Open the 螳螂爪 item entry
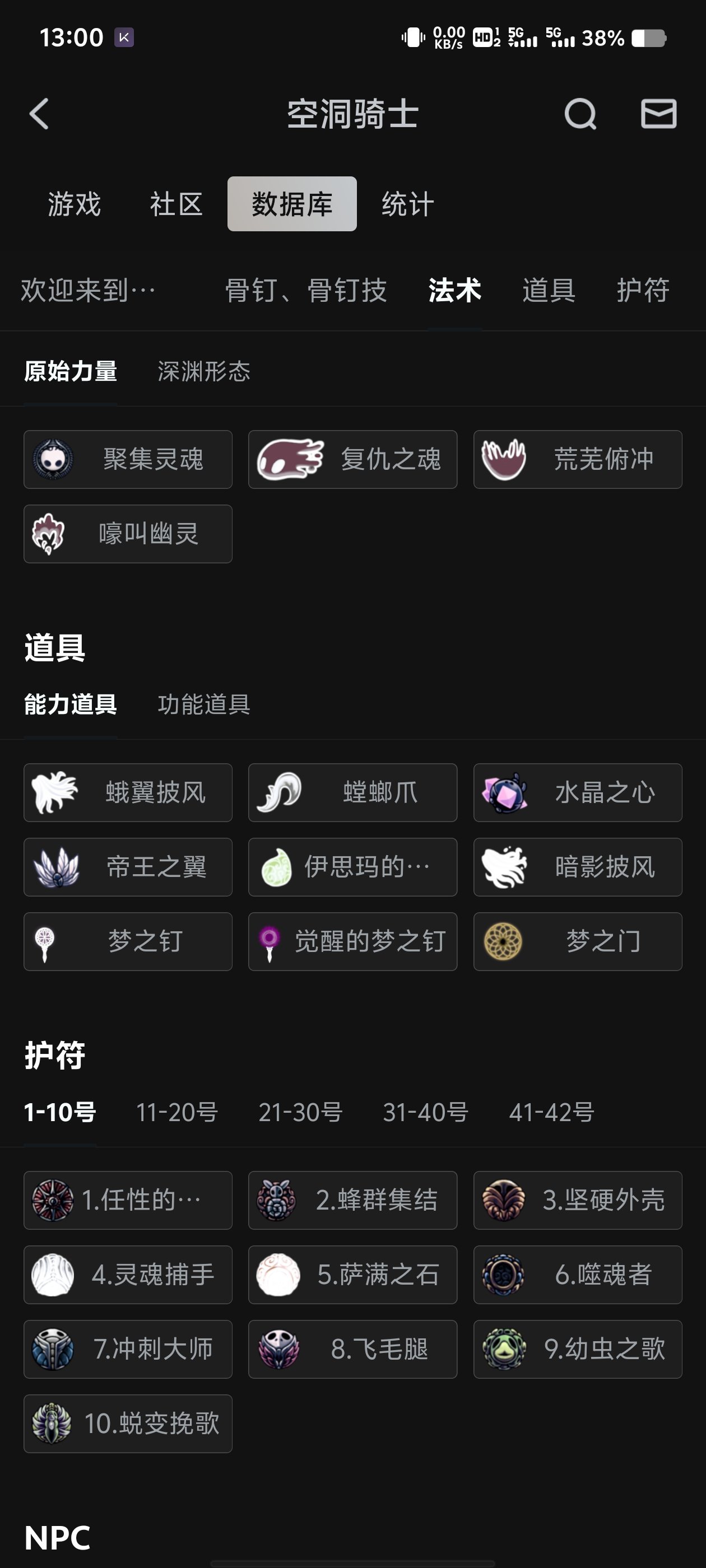Viewport: 706px width, 1568px height. coord(352,792)
